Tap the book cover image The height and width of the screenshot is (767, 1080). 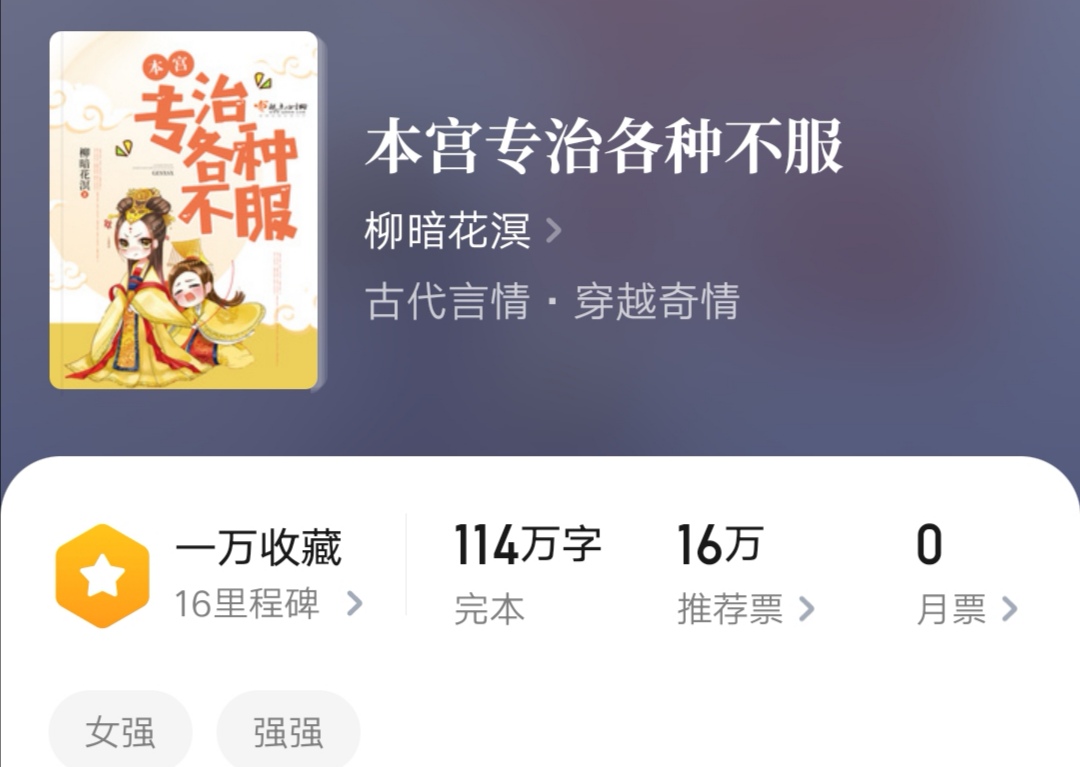pyautogui.click(x=184, y=210)
